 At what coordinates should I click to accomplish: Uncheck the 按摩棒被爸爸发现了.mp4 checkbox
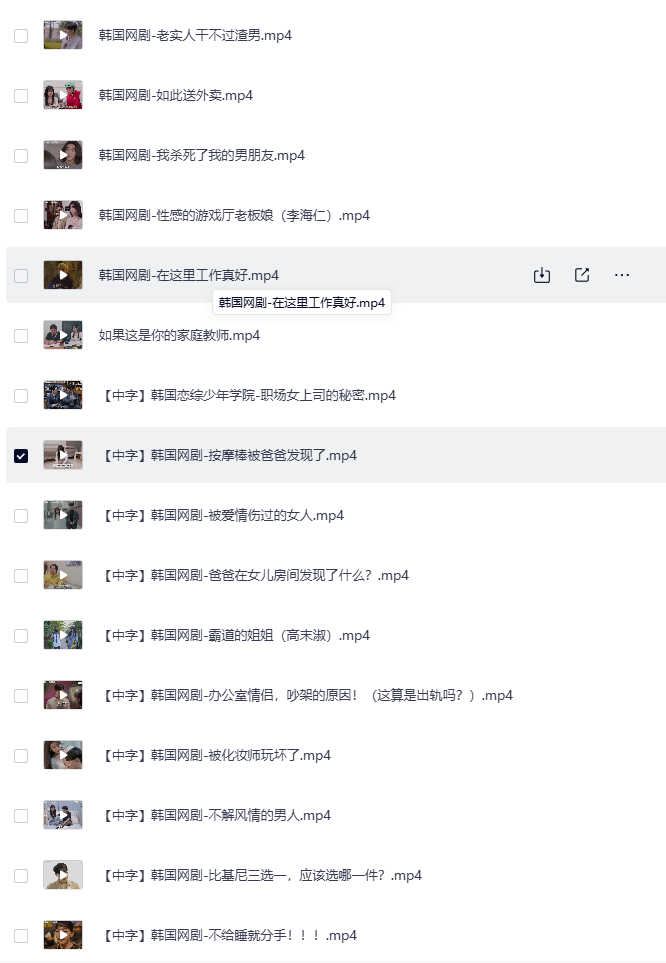tap(21, 456)
